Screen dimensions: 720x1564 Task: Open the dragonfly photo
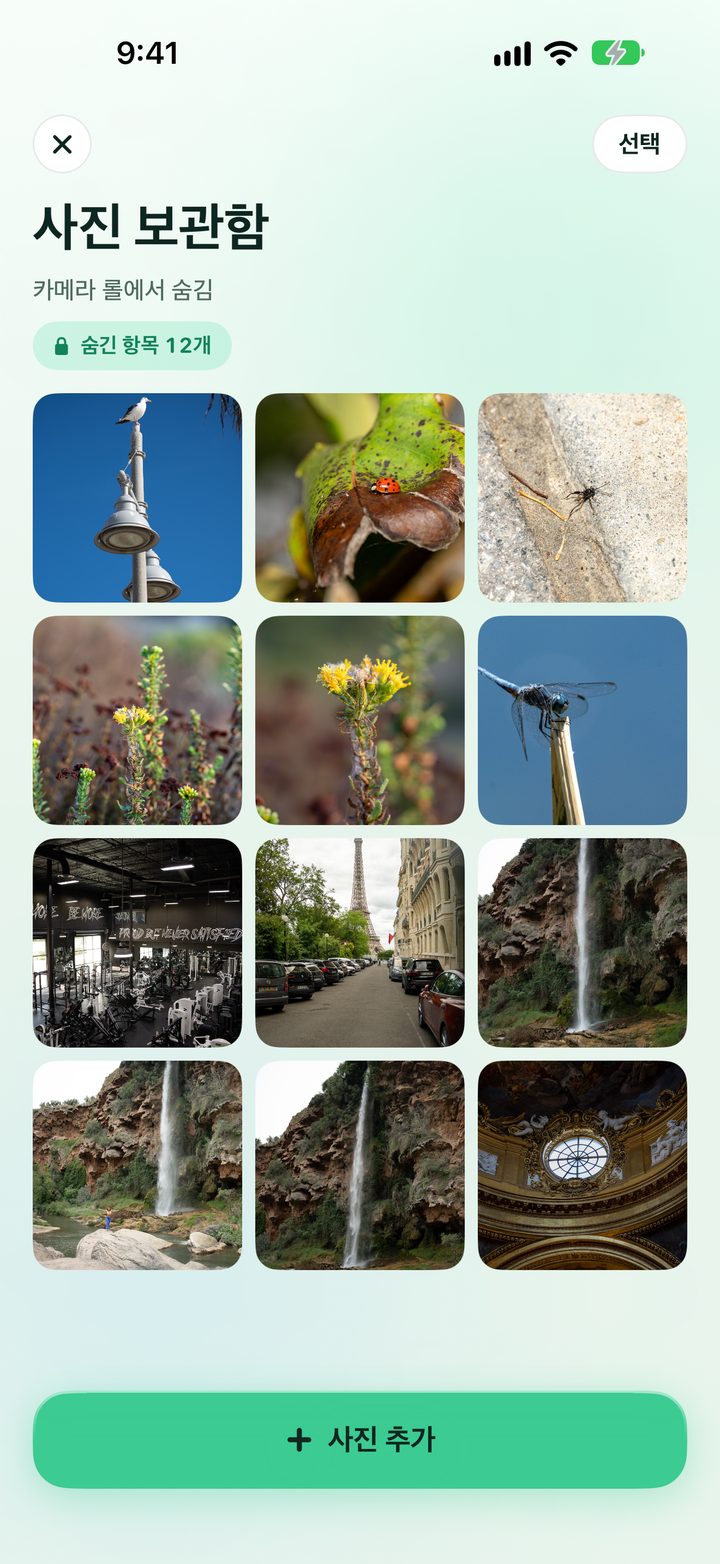coord(582,720)
